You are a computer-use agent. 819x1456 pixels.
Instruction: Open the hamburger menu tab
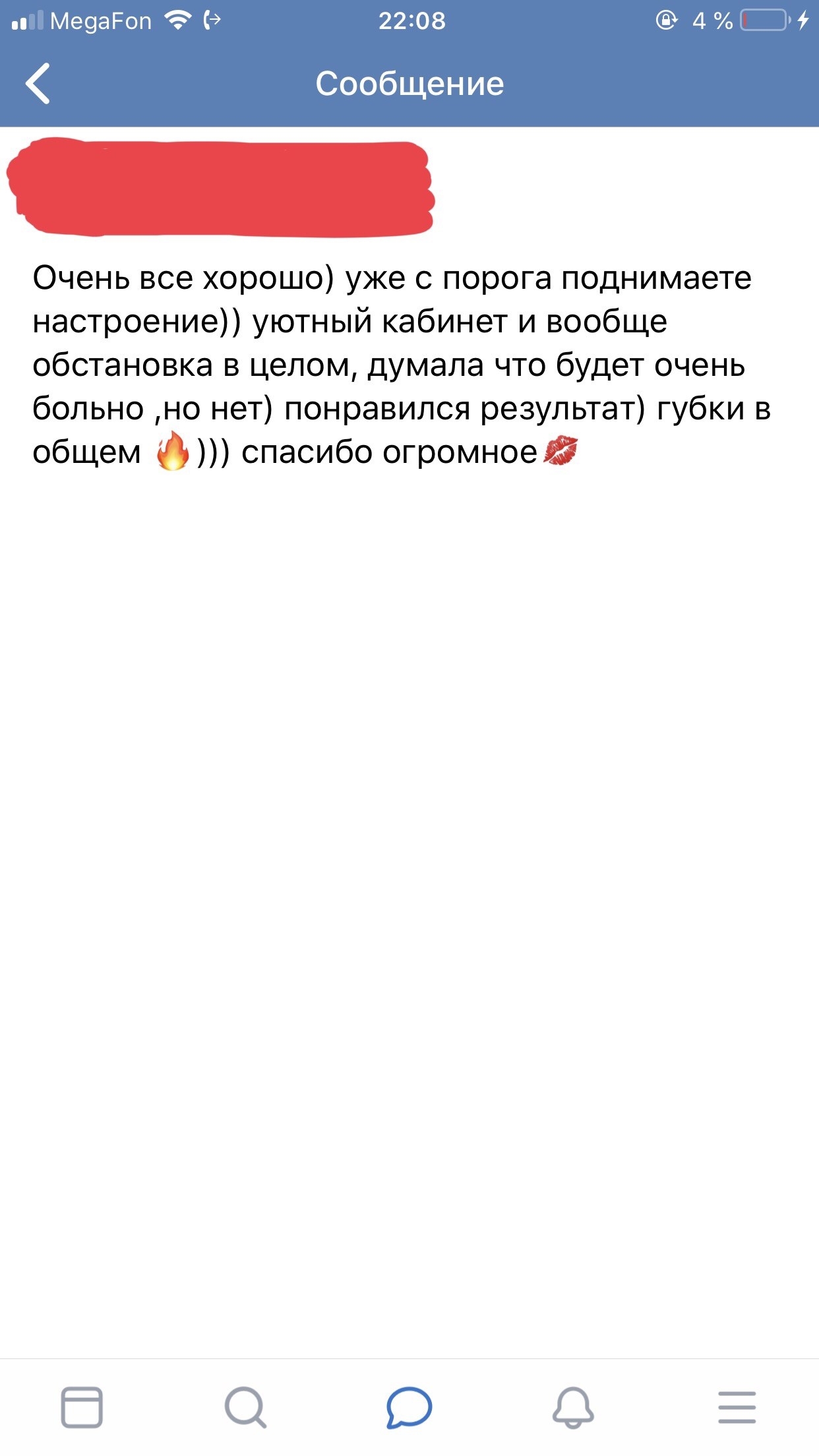coord(737,1407)
